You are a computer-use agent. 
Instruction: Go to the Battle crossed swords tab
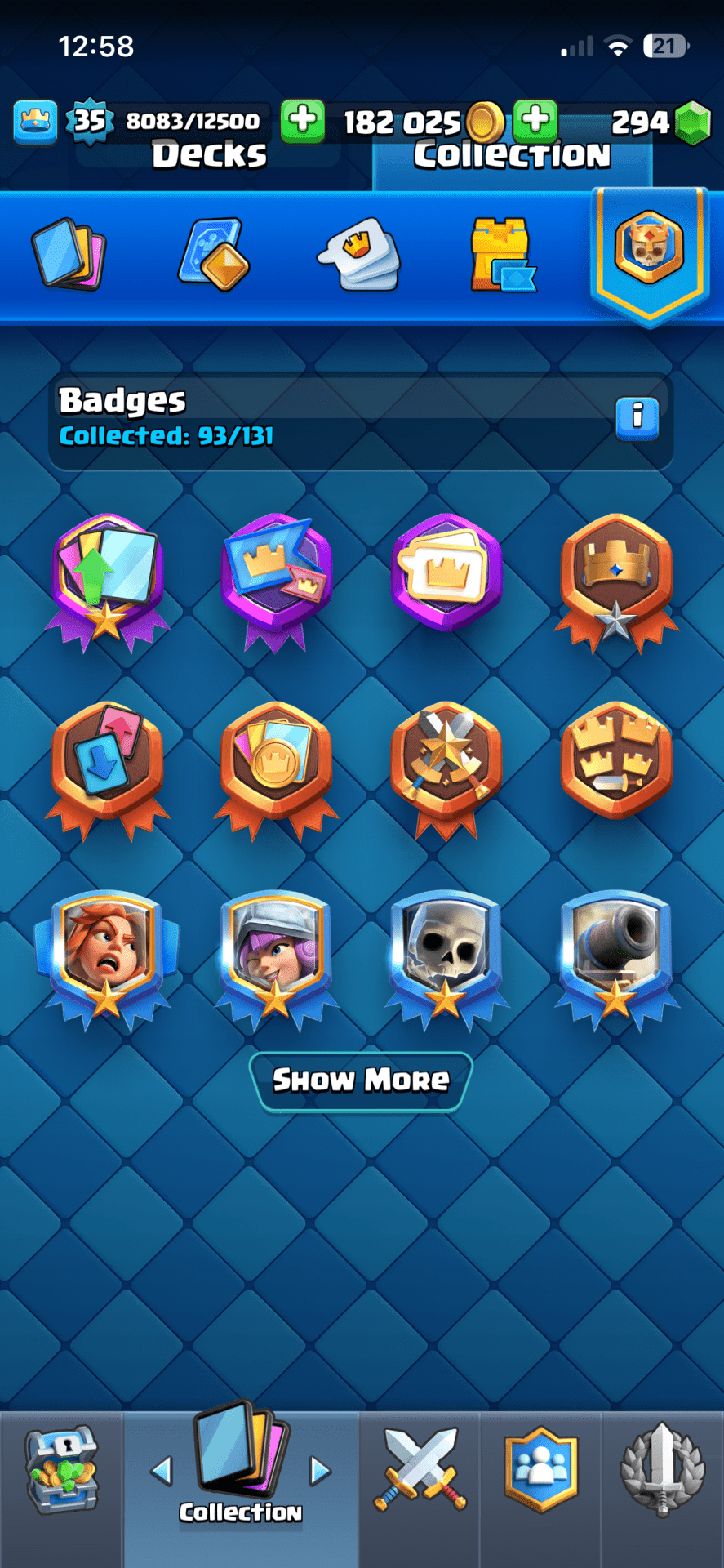420,1470
